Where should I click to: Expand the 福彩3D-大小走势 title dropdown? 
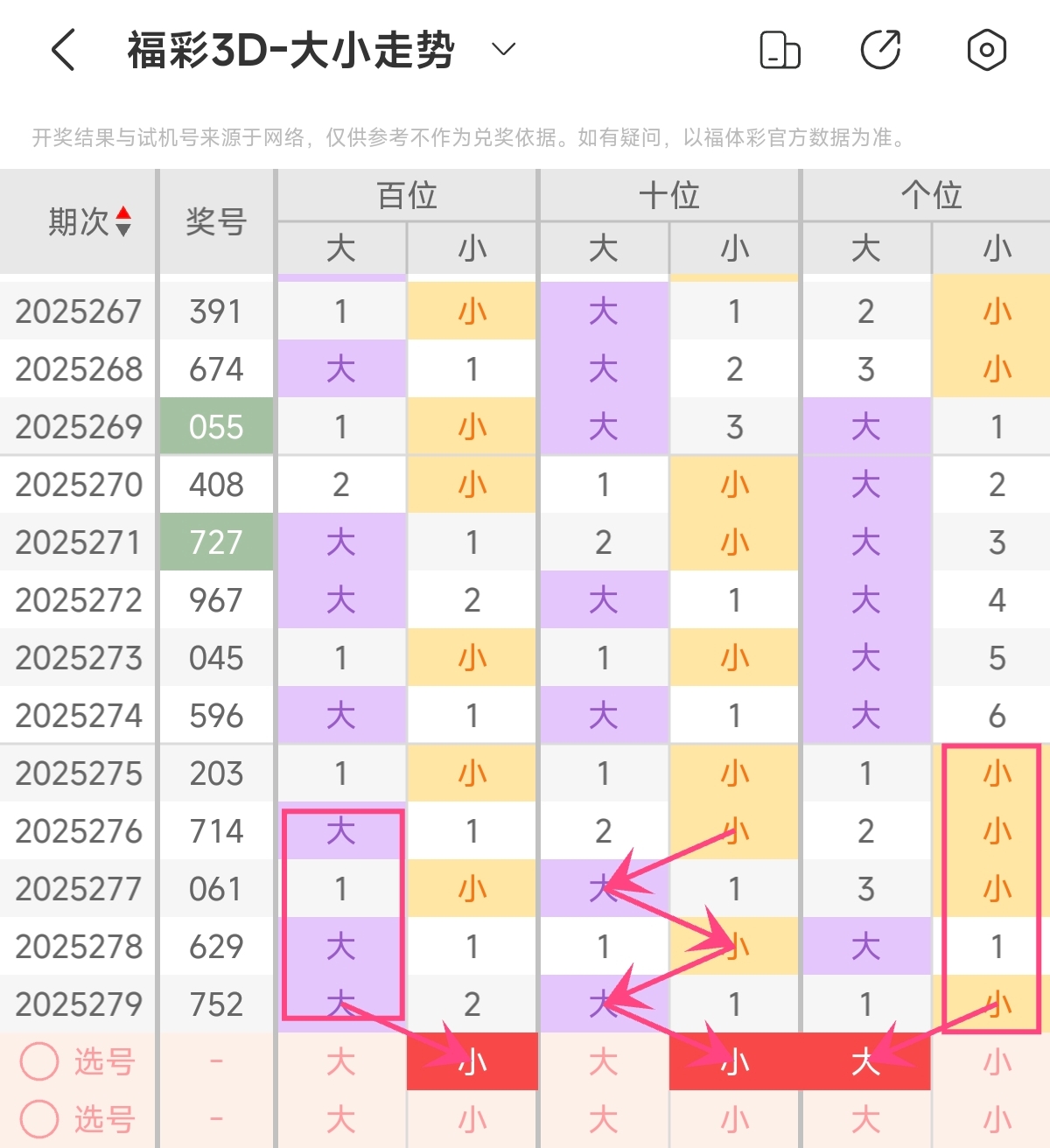point(504,49)
